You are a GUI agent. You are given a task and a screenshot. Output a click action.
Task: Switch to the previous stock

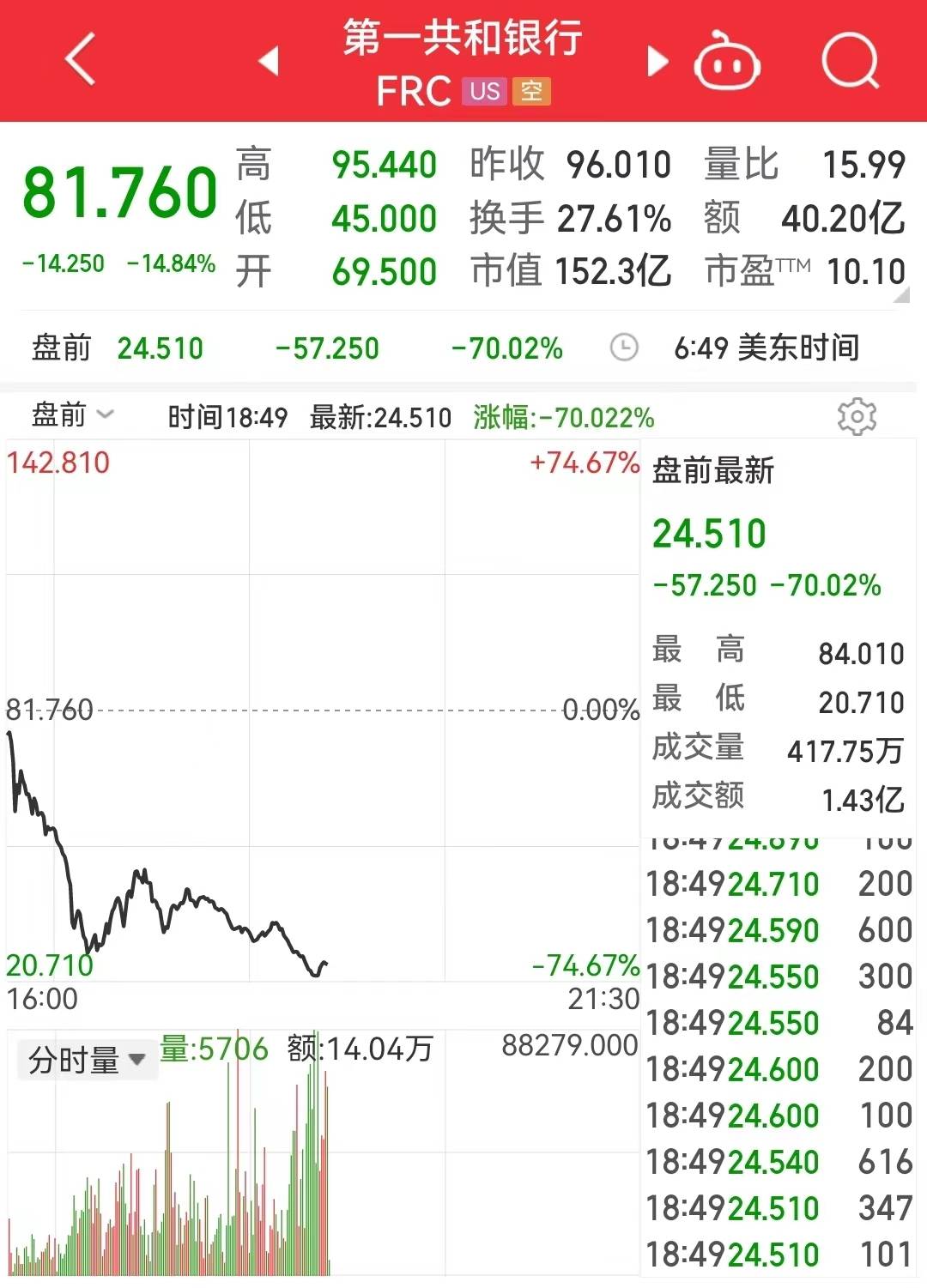pos(270,61)
